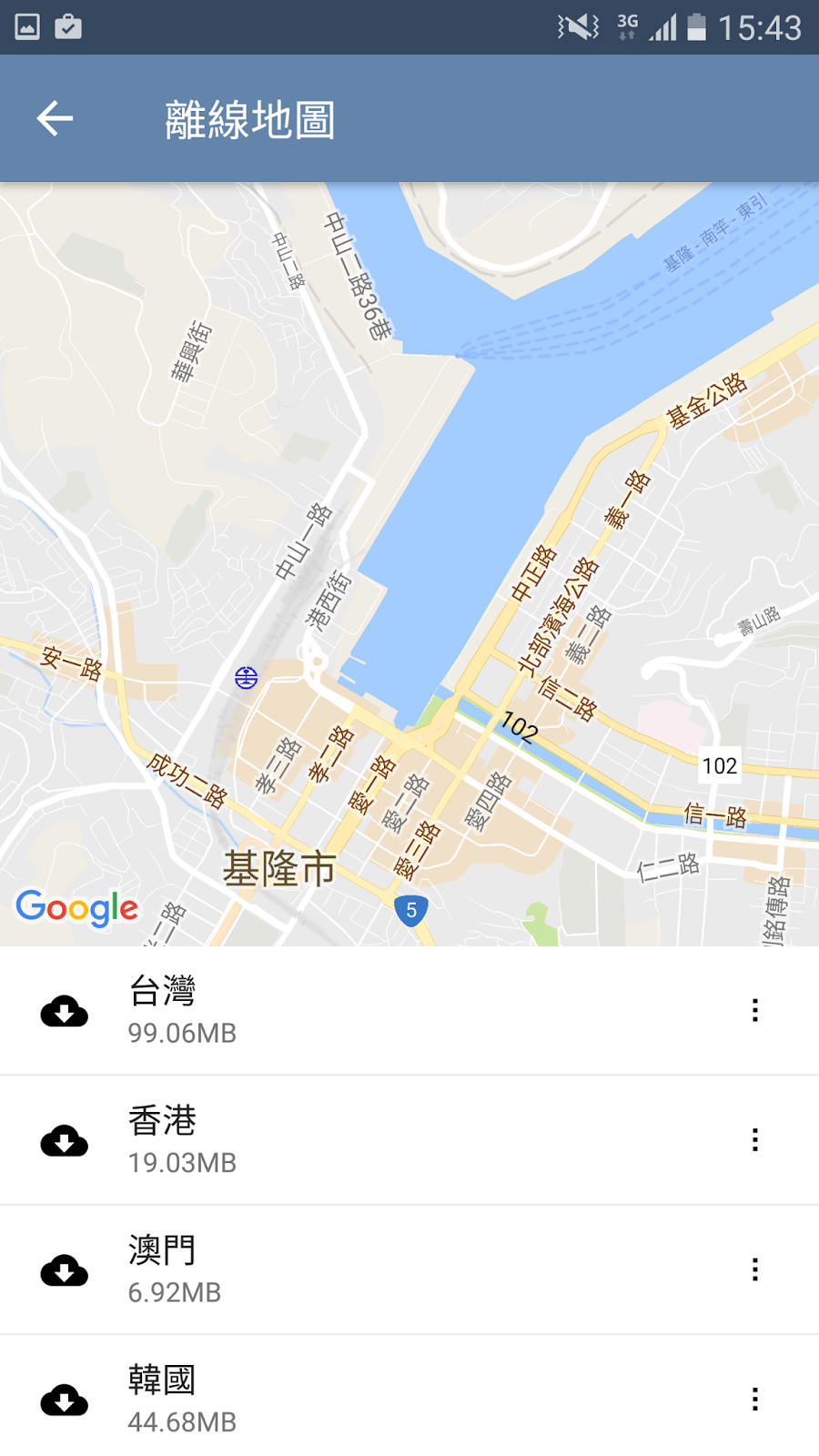The height and width of the screenshot is (1456, 819).
Task: Open more options for 韓國
Action: click(754, 1400)
